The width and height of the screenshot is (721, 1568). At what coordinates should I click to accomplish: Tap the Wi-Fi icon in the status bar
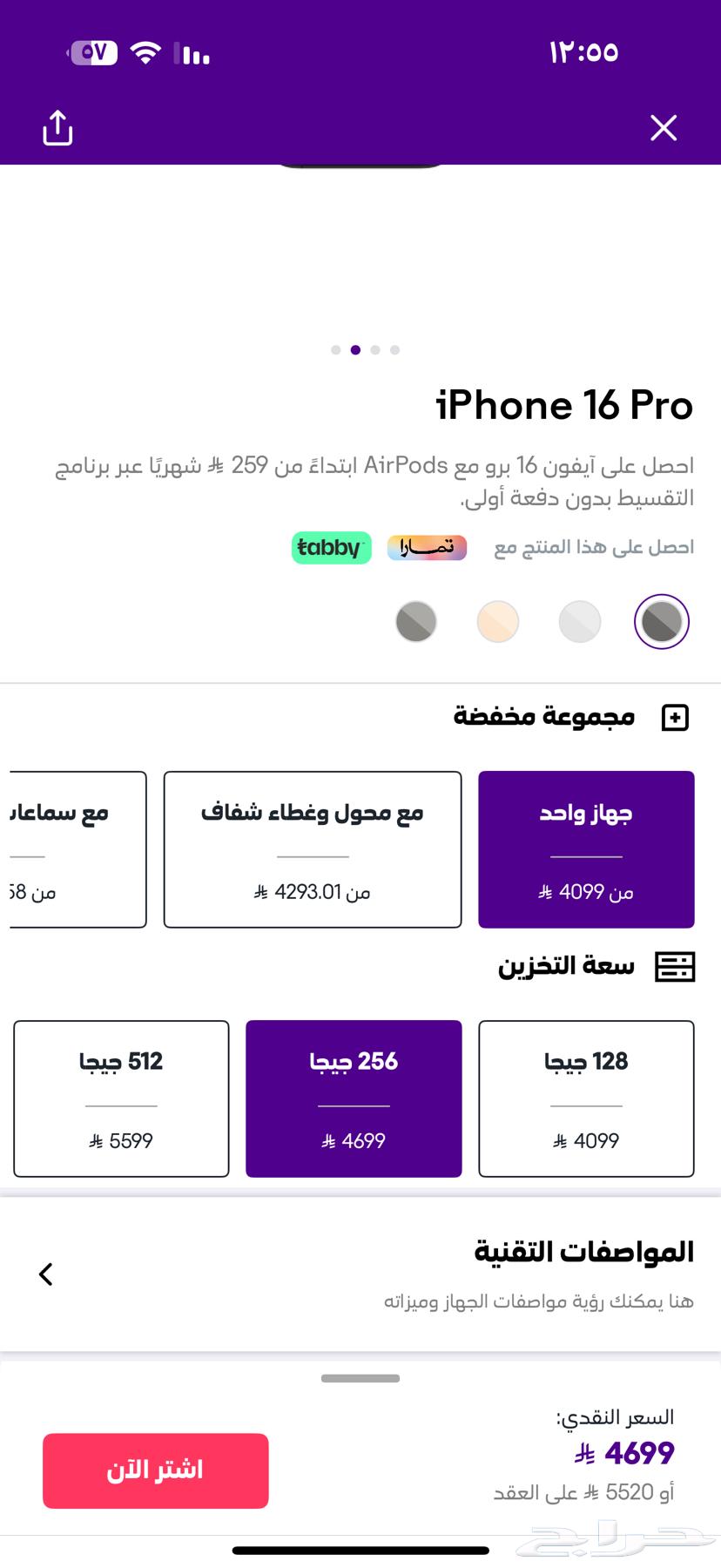click(145, 51)
